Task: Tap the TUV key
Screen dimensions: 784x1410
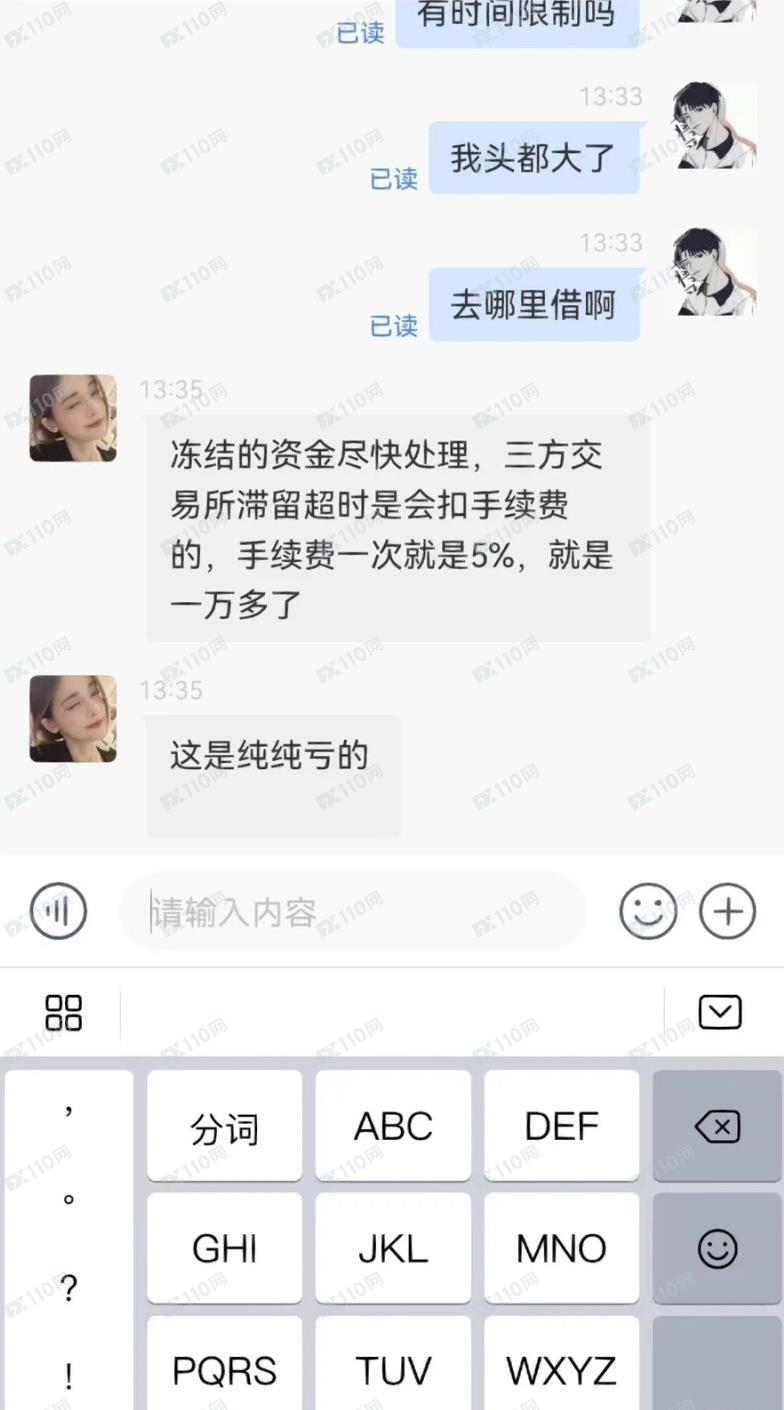Action: pyautogui.click(x=393, y=1370)
